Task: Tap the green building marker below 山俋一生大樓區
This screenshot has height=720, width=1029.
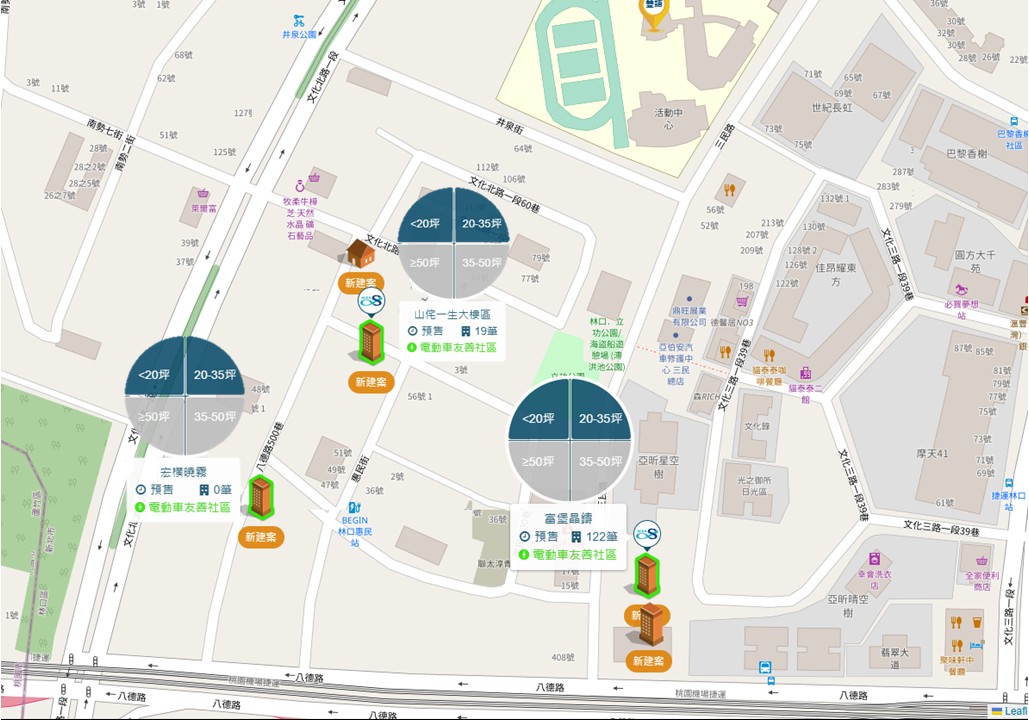Action: coord(371,342)
